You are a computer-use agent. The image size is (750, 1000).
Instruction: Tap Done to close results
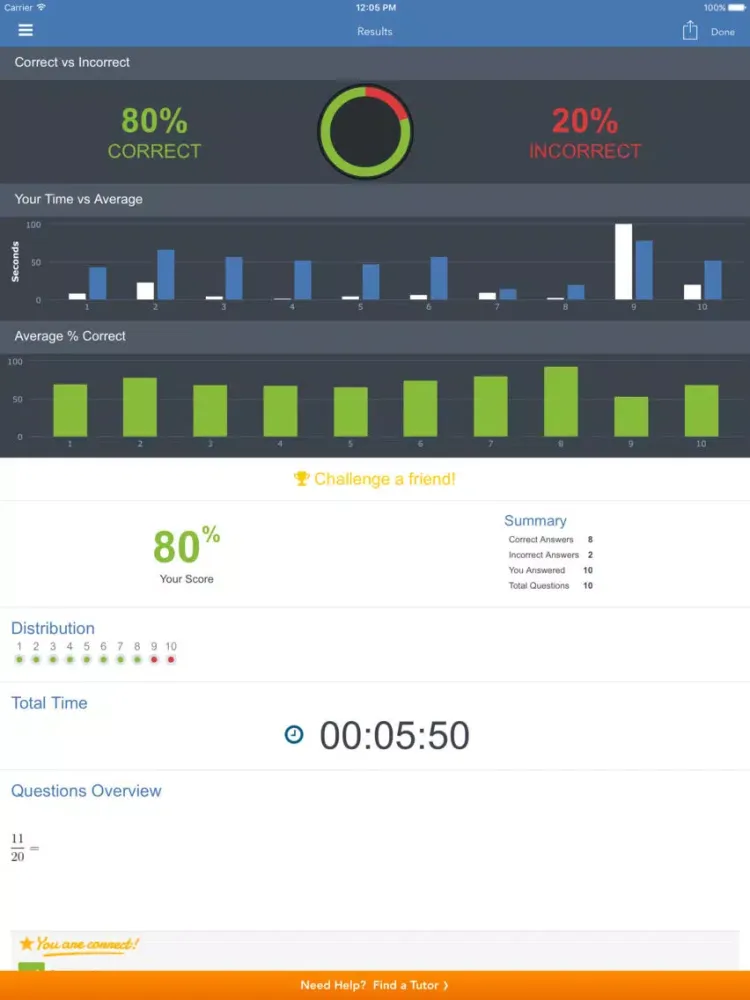[722, 32]
